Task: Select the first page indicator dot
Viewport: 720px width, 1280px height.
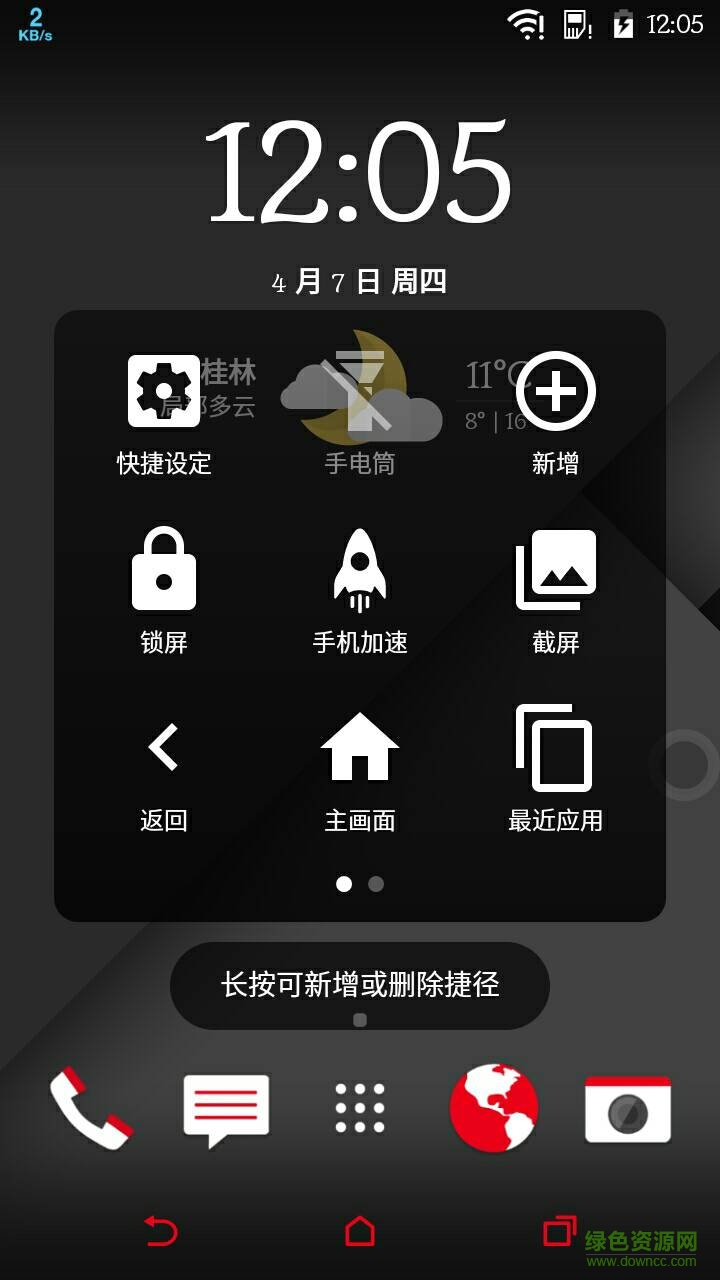Action: pos(344,884)
